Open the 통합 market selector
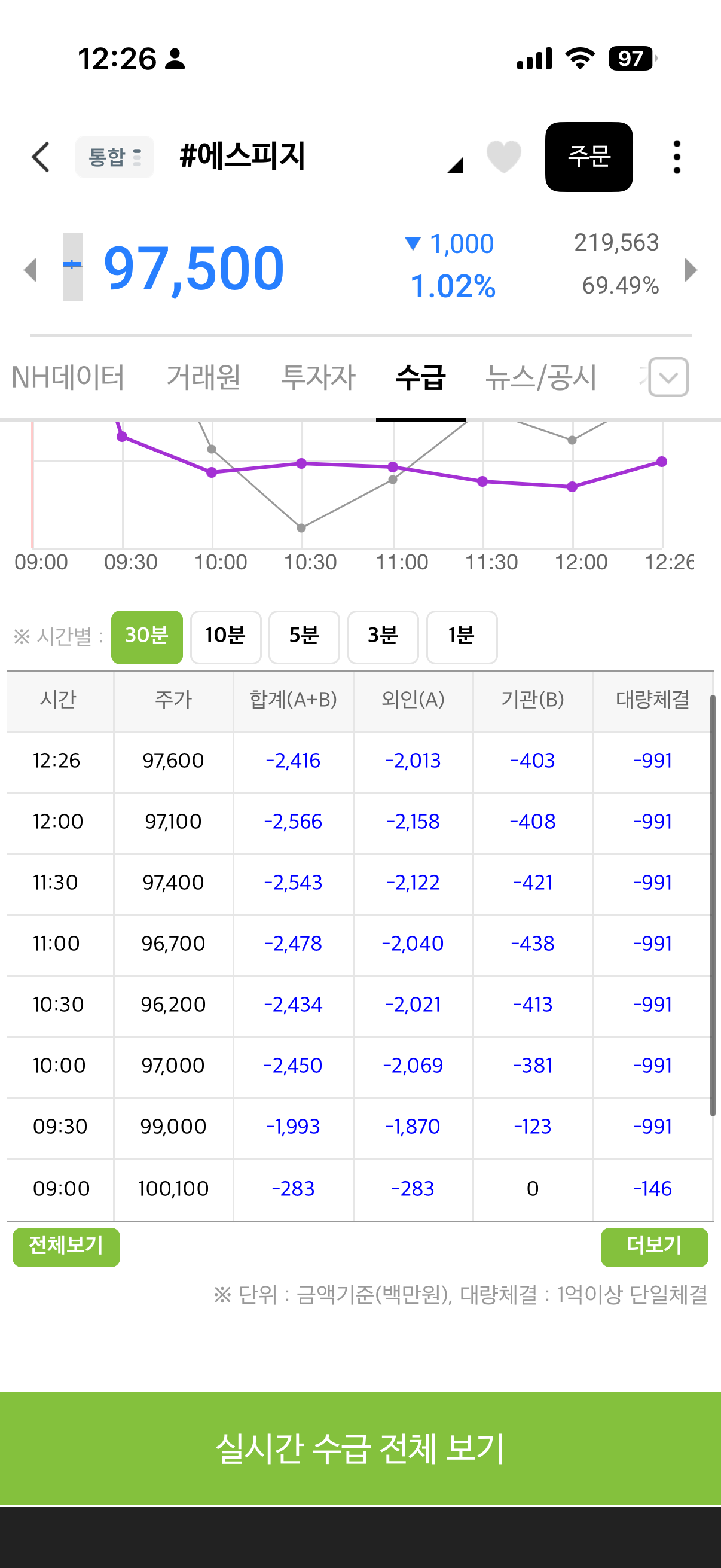 point(114,157)
